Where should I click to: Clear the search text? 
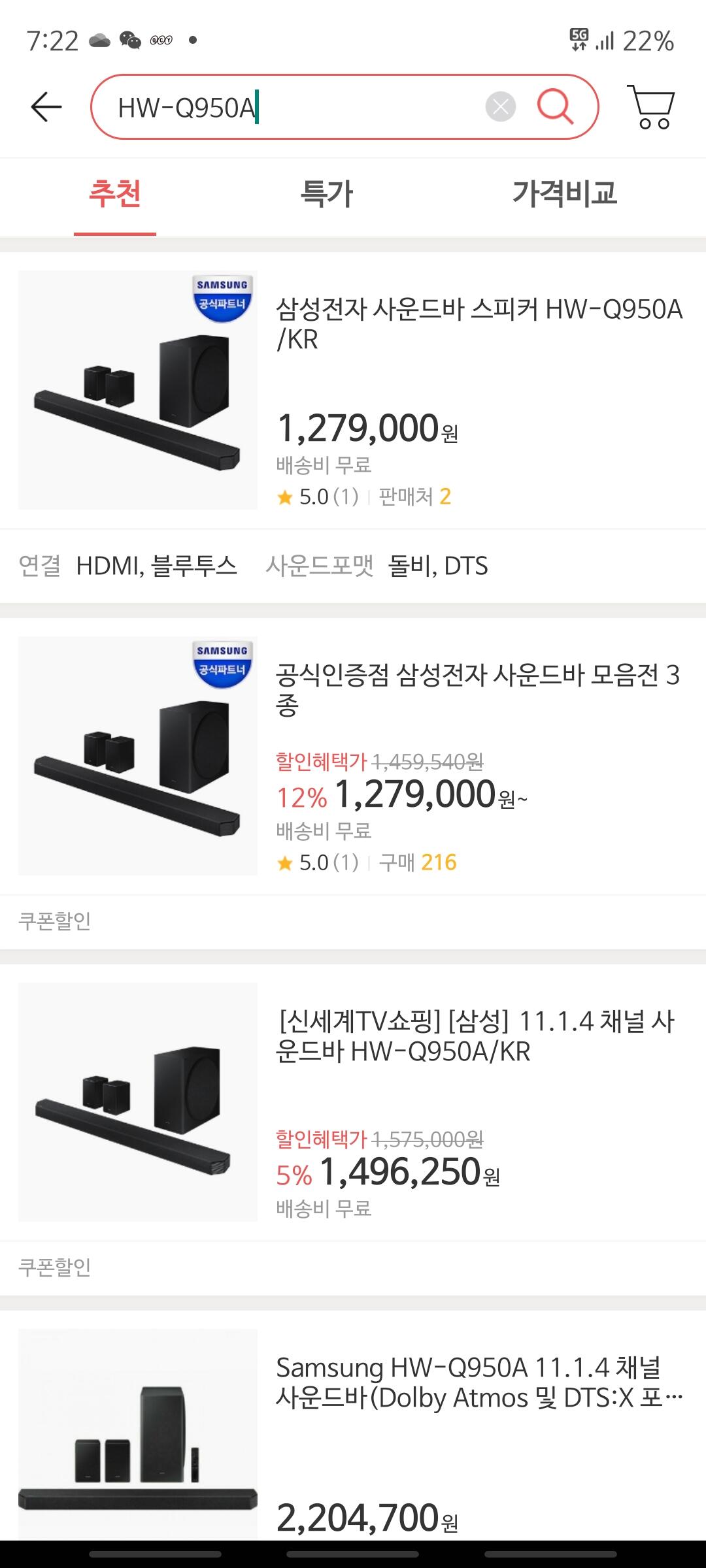[x=501, y=106]
